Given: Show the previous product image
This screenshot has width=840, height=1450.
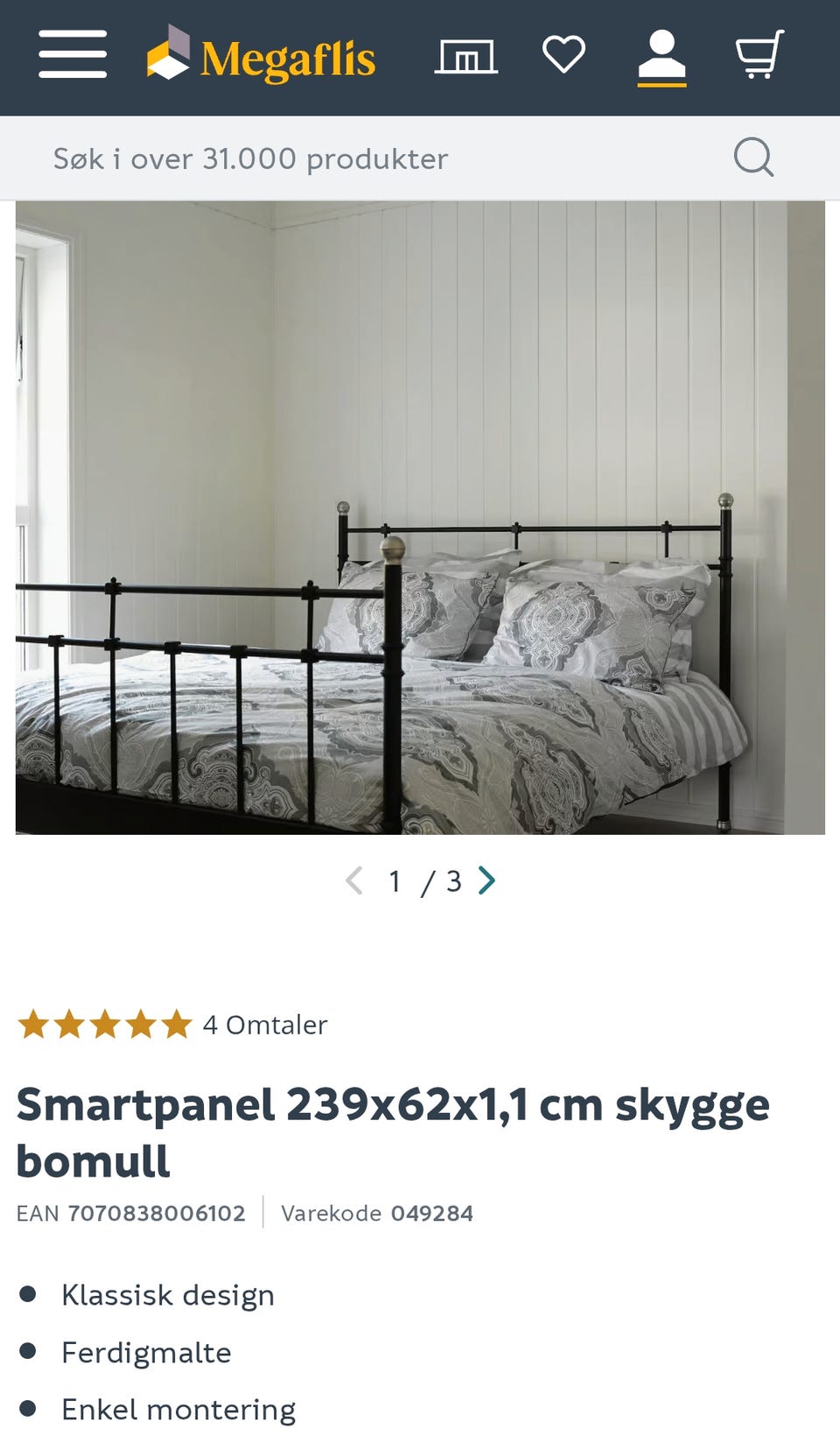Looking at the screenshot, I should pyautogui.click(x=354, y=880).
